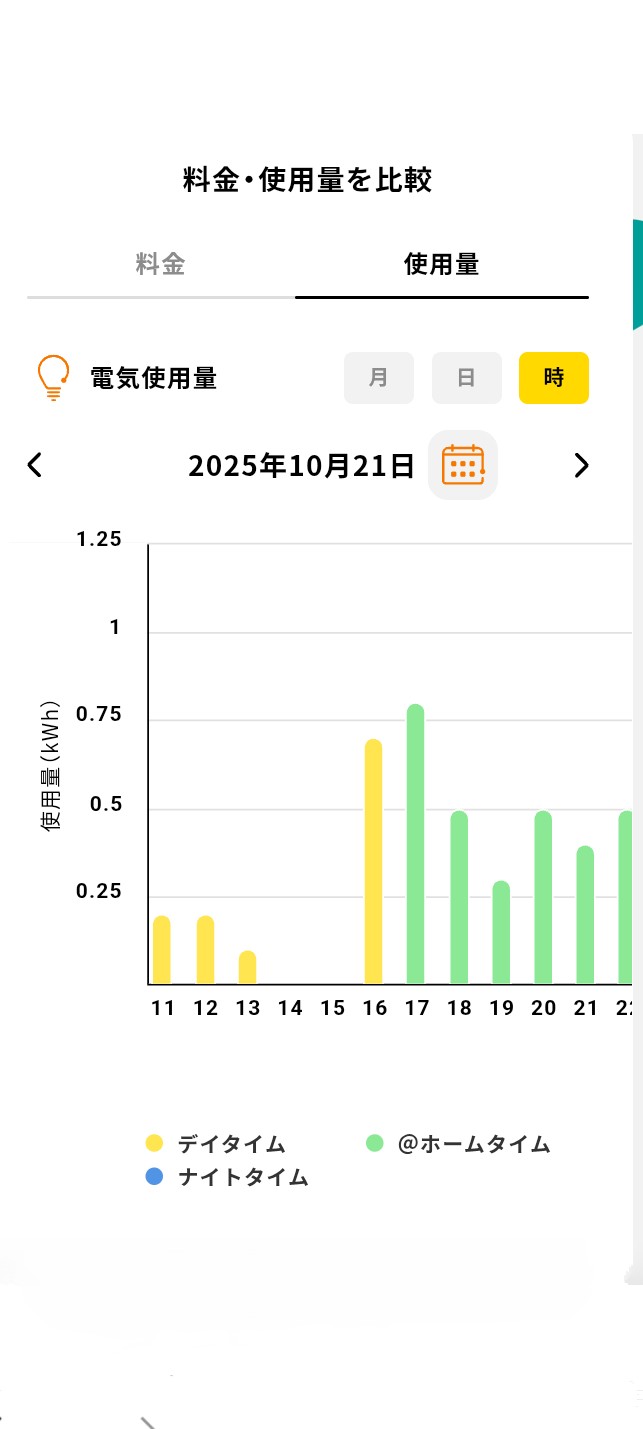Go to the next day arrow
The width and height of the screenshot is (643, 1429).
[x=581, y=465]
